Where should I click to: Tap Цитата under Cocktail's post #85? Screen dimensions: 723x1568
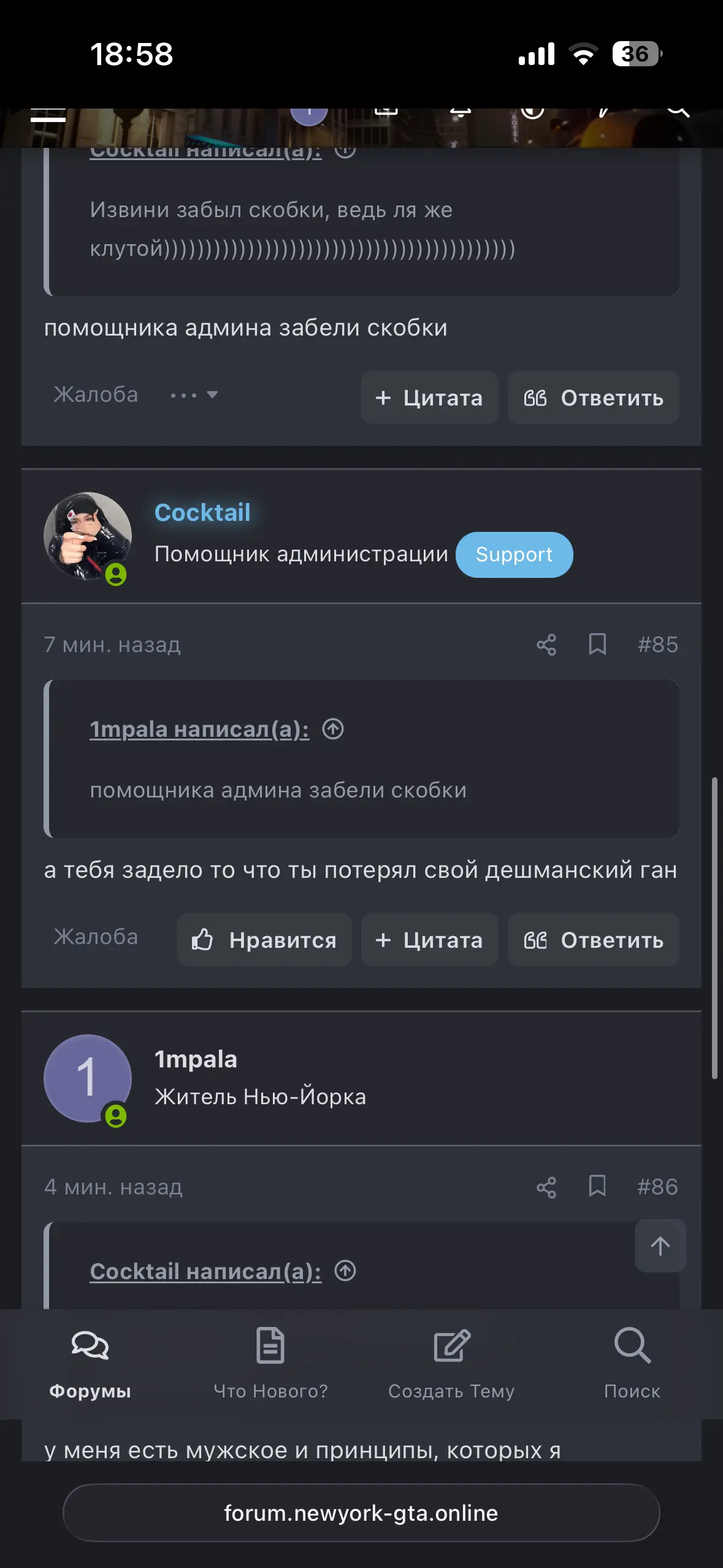(x=429, y=940)
